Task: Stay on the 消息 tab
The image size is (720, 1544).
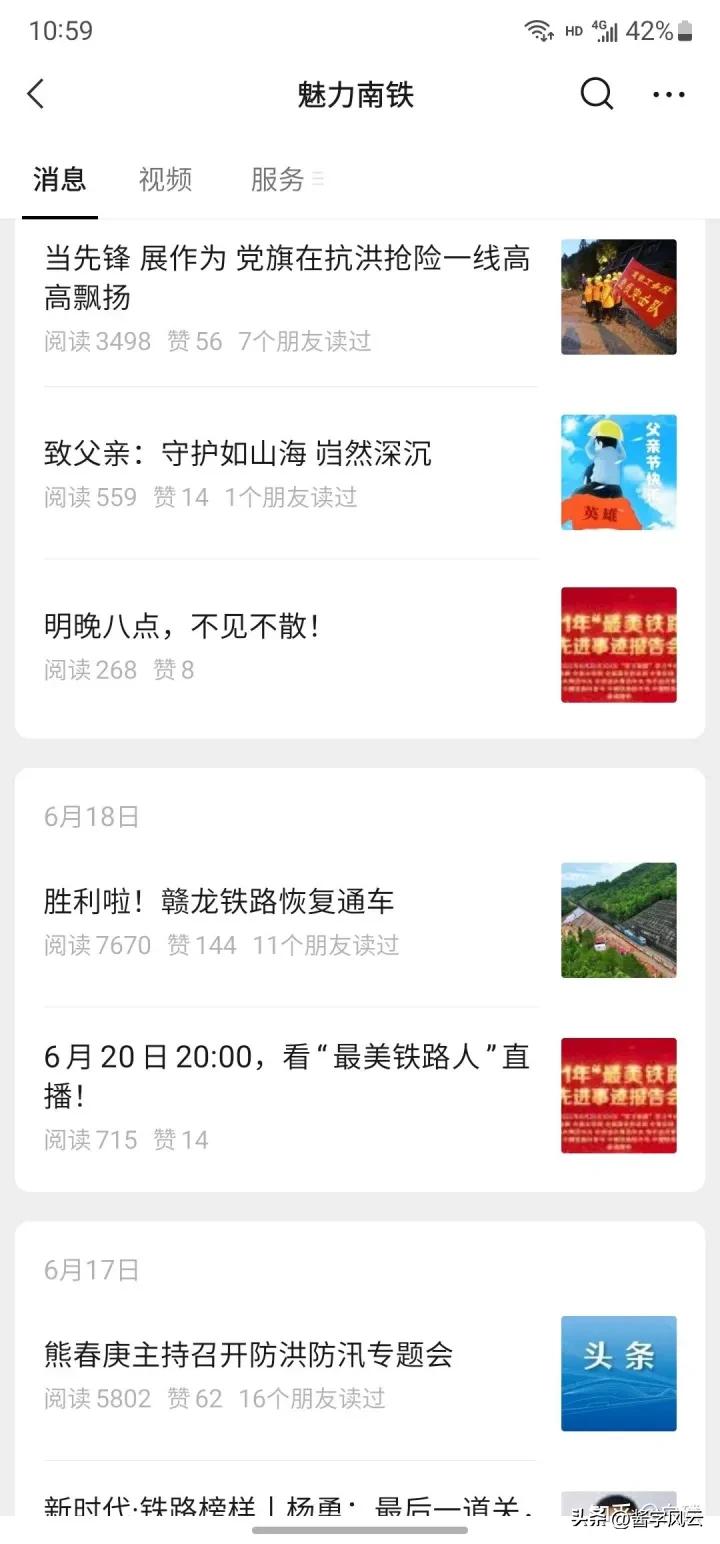Action: coord(59,180)
